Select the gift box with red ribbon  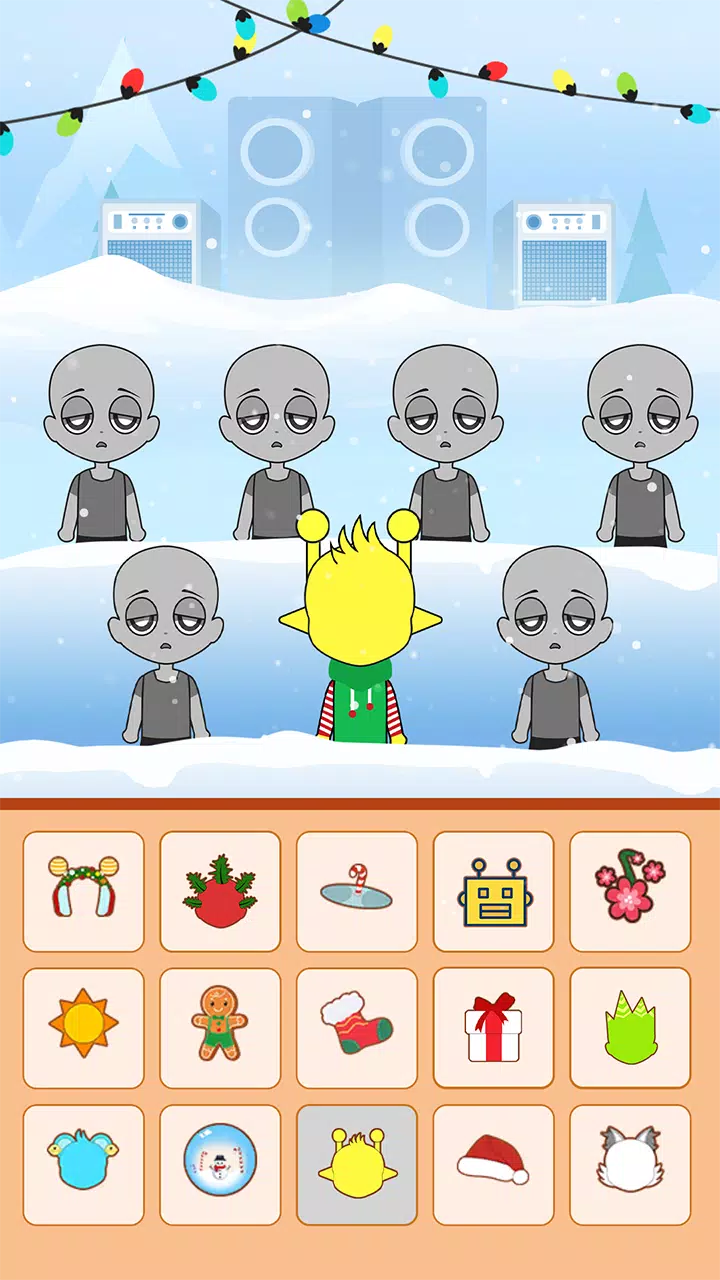493,1028
